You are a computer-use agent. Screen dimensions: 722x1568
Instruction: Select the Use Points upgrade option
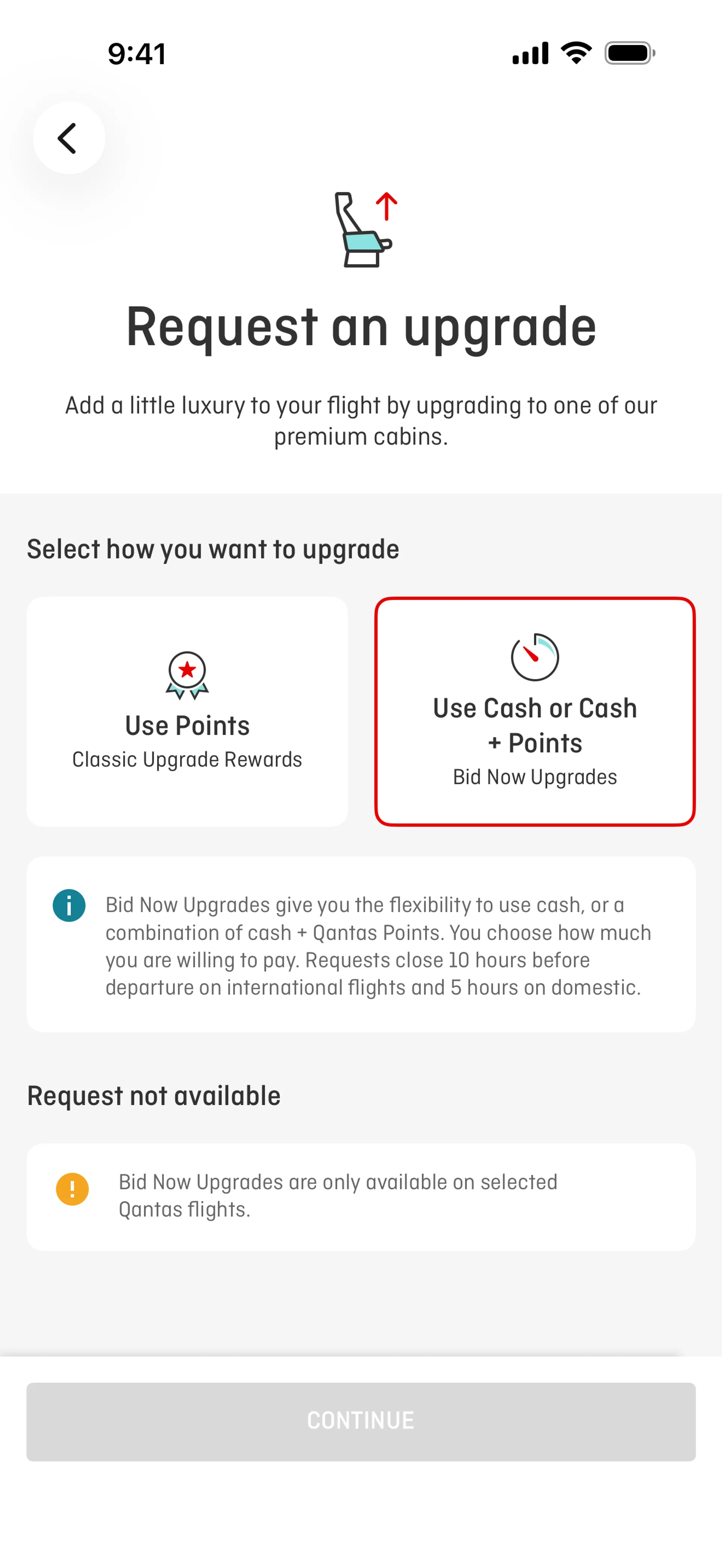[187, 711]
